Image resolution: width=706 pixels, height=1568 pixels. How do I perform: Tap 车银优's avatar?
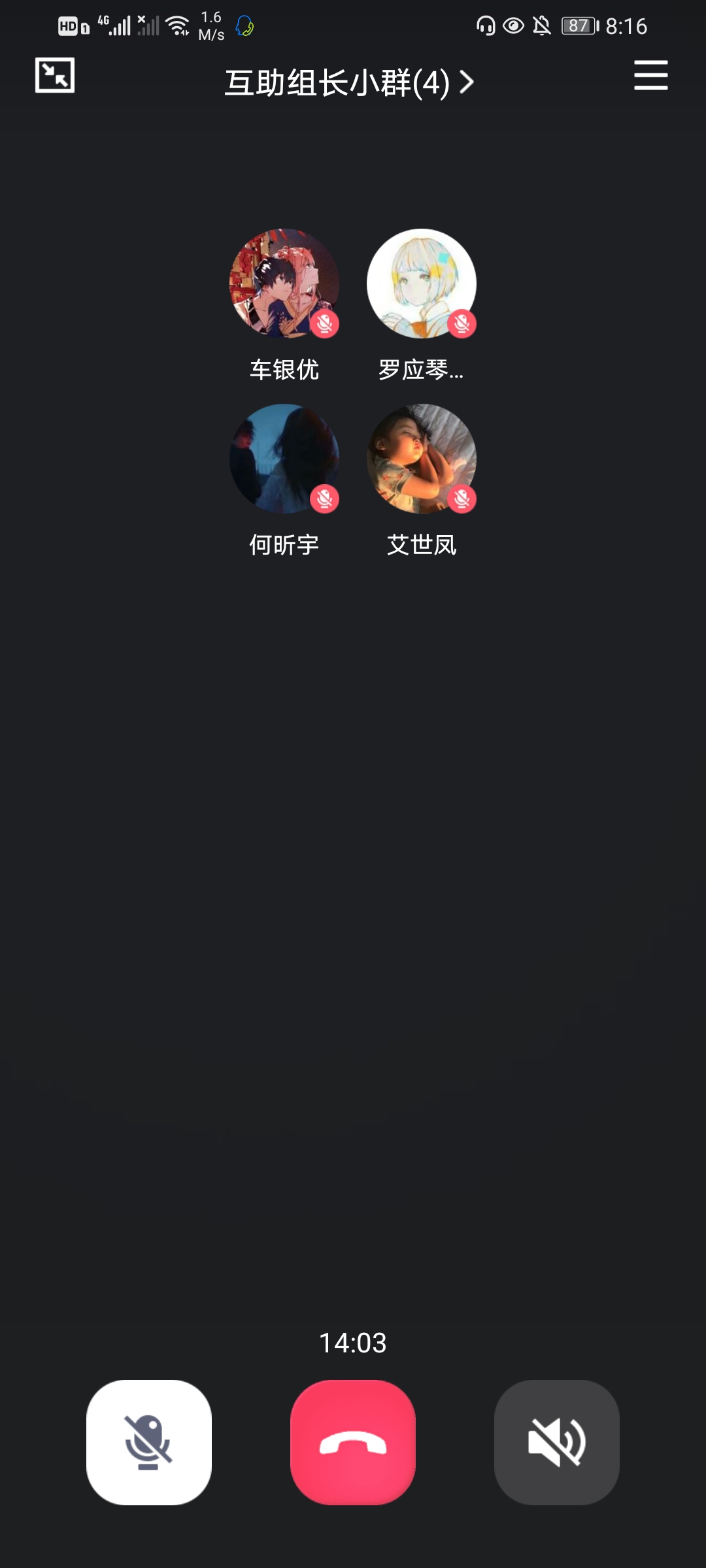[x=284, y=283]
